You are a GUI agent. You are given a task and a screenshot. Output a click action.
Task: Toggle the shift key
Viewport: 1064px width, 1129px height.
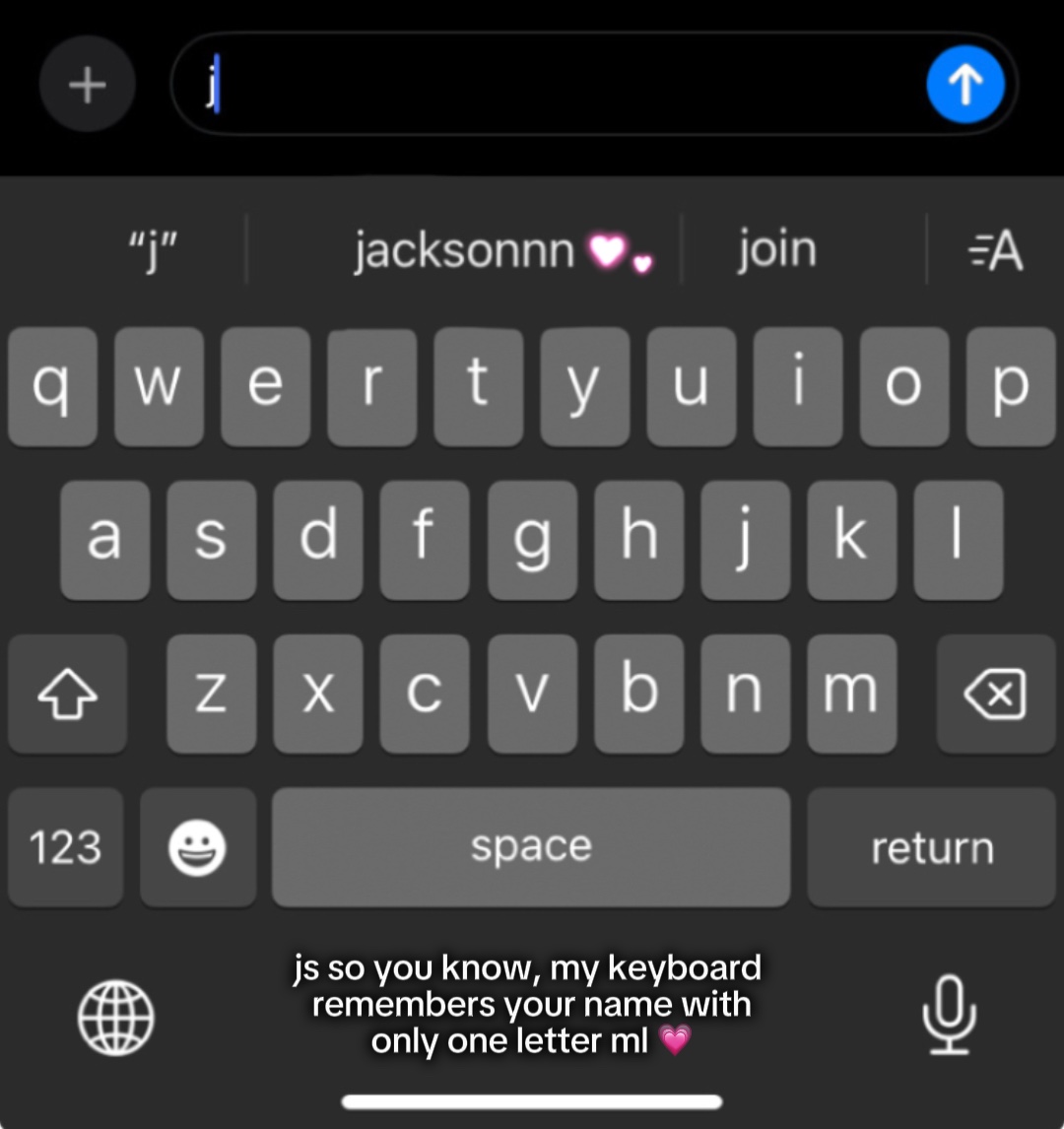(x=67, y=694)
